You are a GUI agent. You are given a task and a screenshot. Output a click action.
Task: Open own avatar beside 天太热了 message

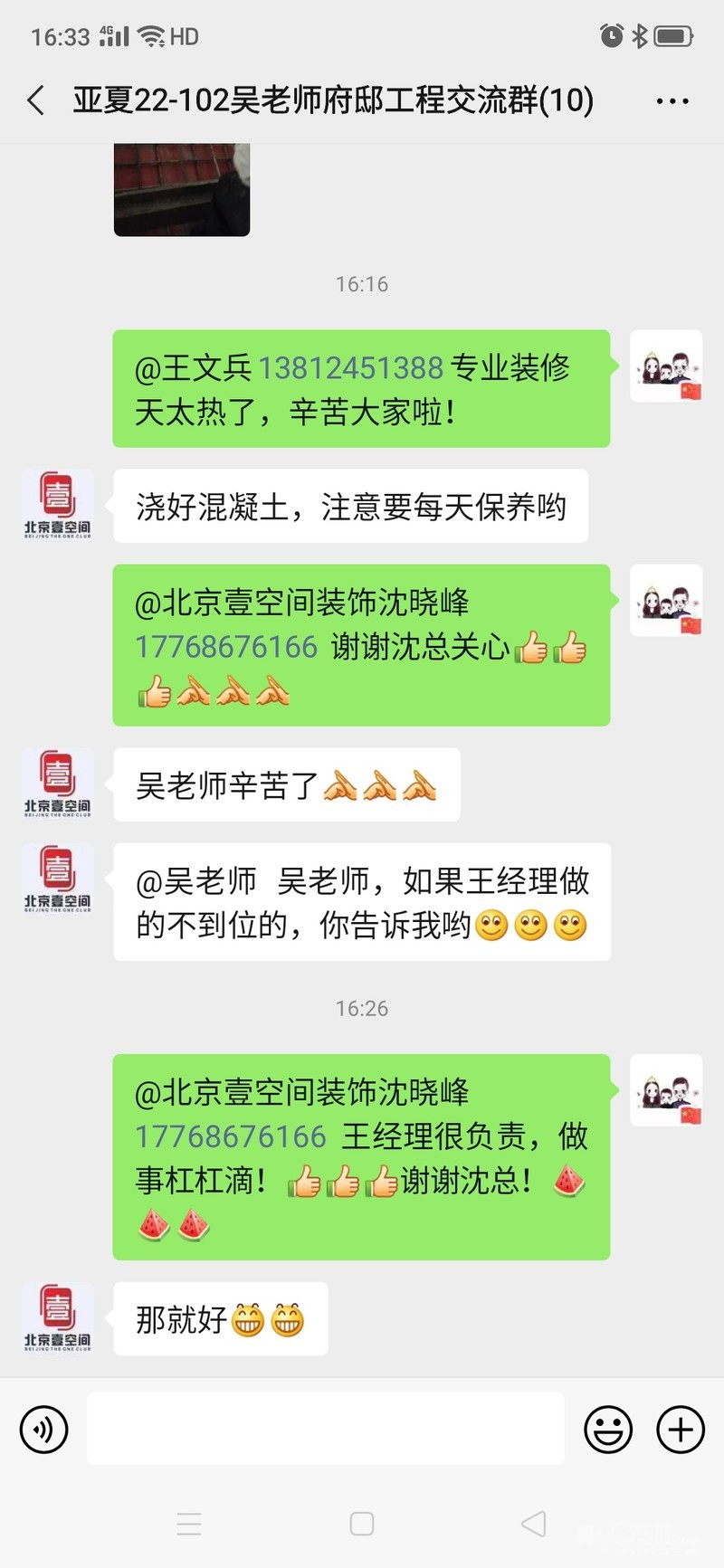point(666,366)
